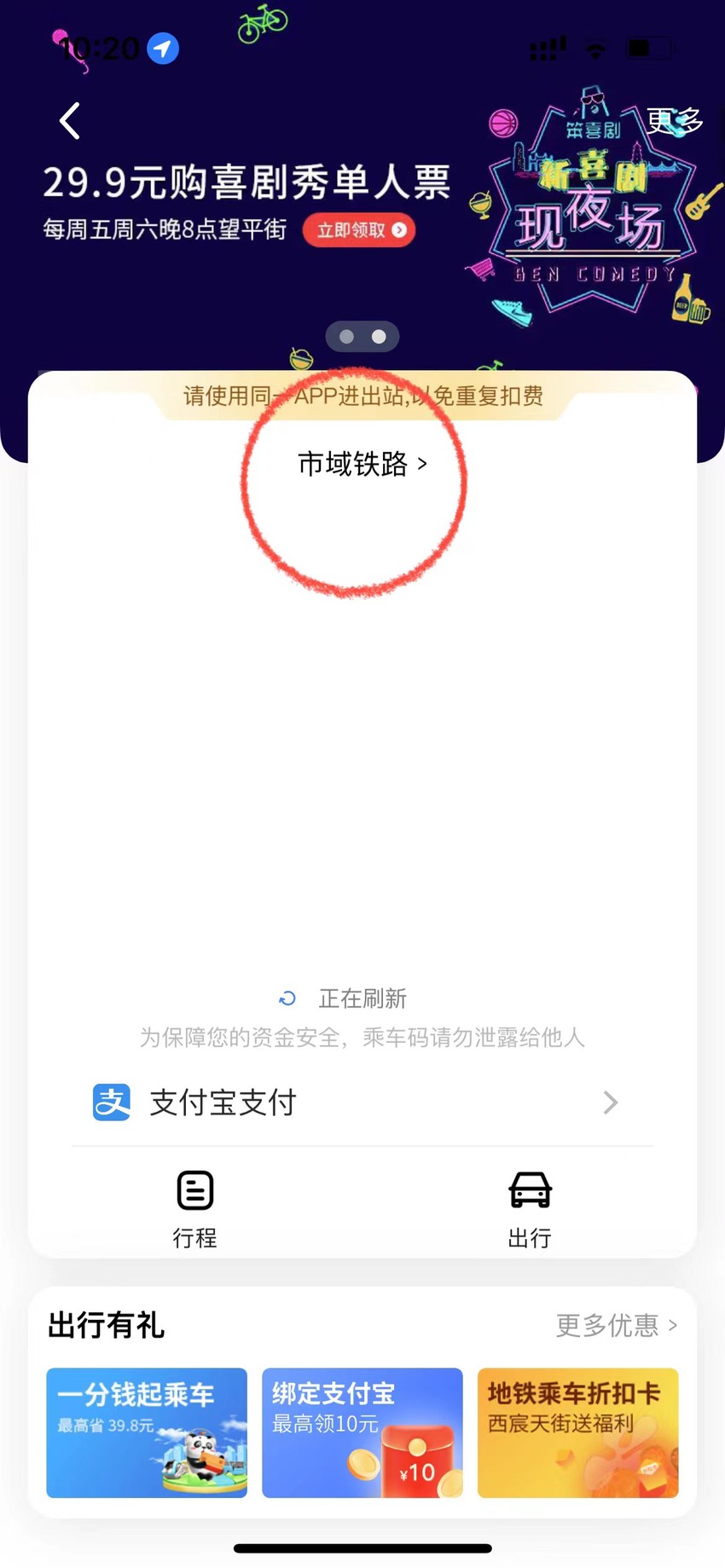Viewport: 725px width, 1568px height.
Task: Tap the 立即领取 button on the banner
Action: pyautogui.click(x=359, y=230)
